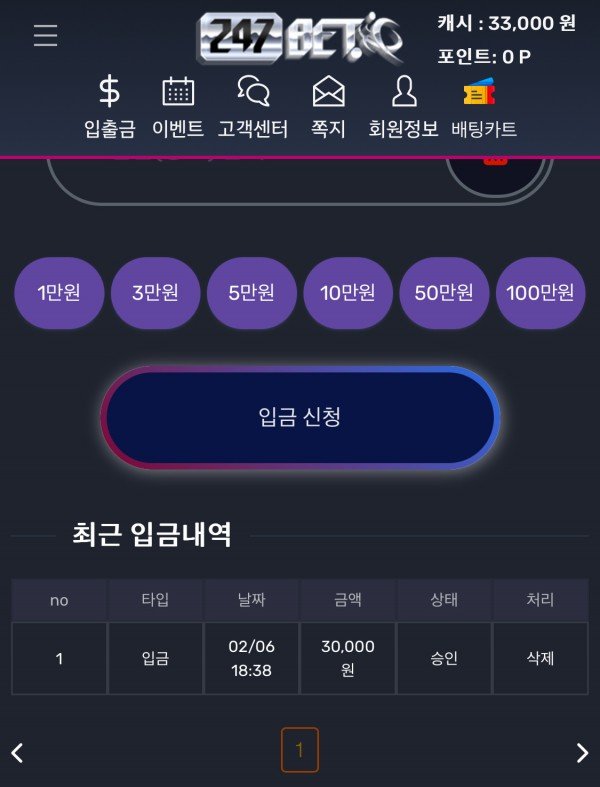Tap the 247BET logo to go home
This screenshot has height=787, width=600.
[x=299, y=38]
